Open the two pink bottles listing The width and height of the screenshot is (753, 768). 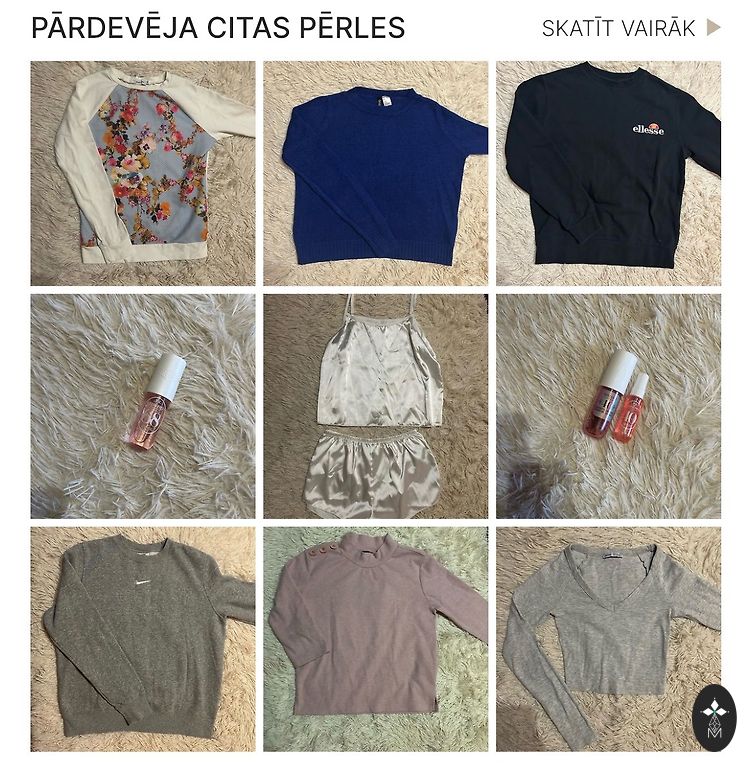608,406
